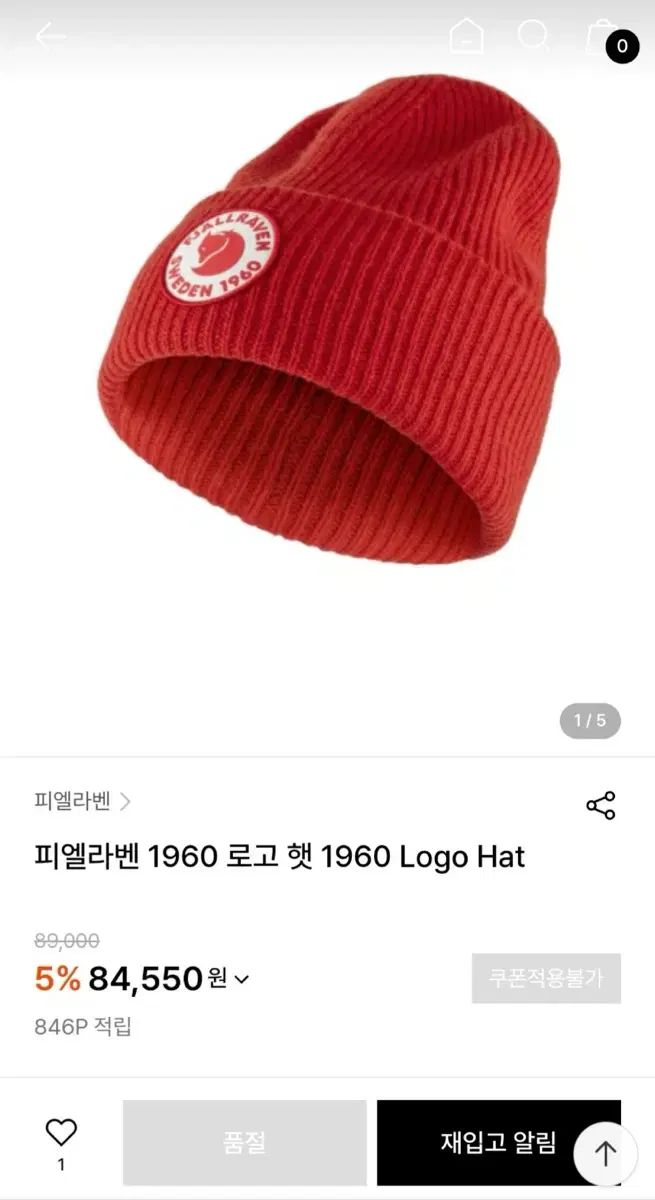Open the shopping bag cart
655x1200 pixels.
[x=601, y=37]
